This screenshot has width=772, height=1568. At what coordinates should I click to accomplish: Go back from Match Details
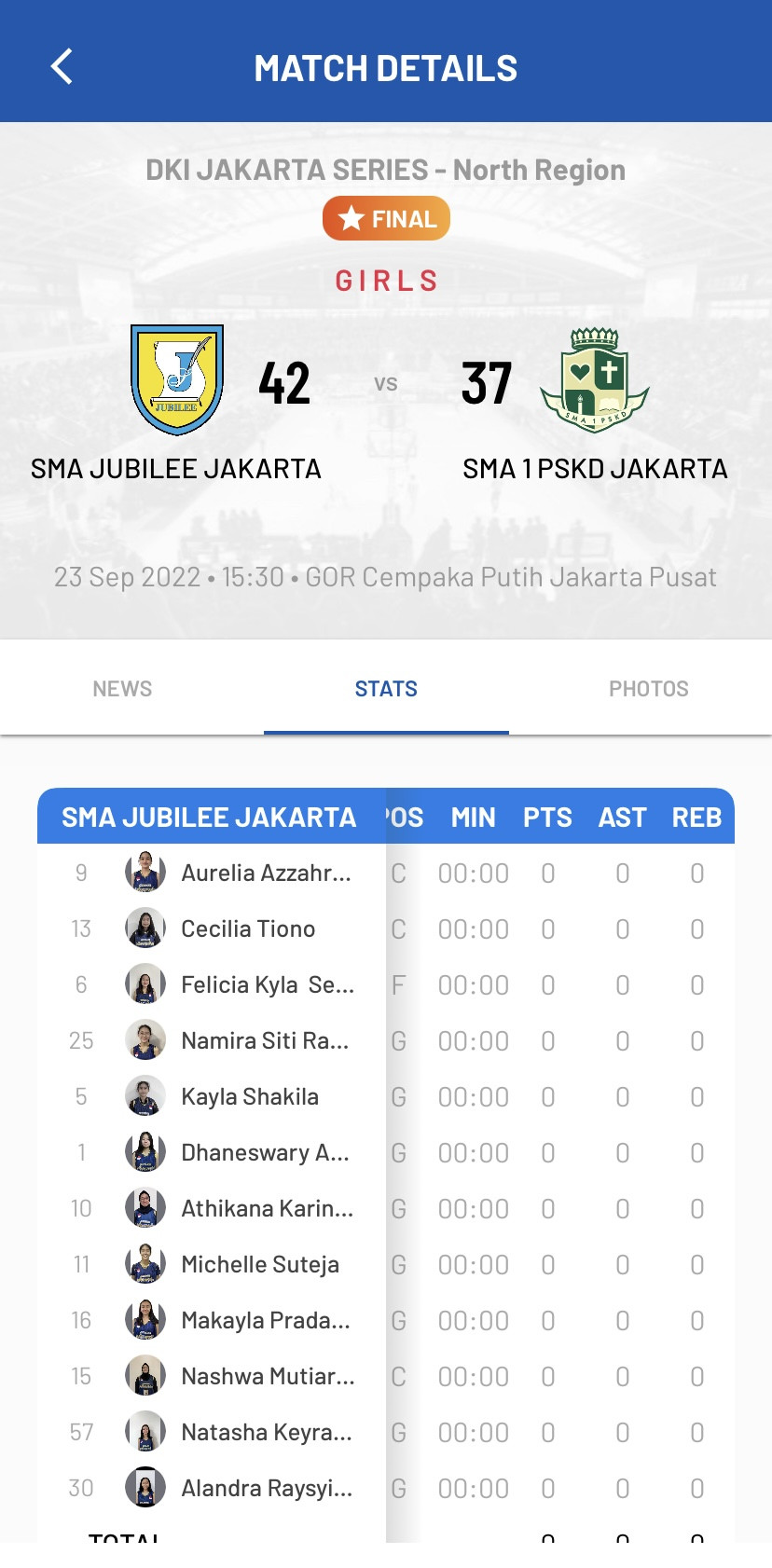[62, 67]
